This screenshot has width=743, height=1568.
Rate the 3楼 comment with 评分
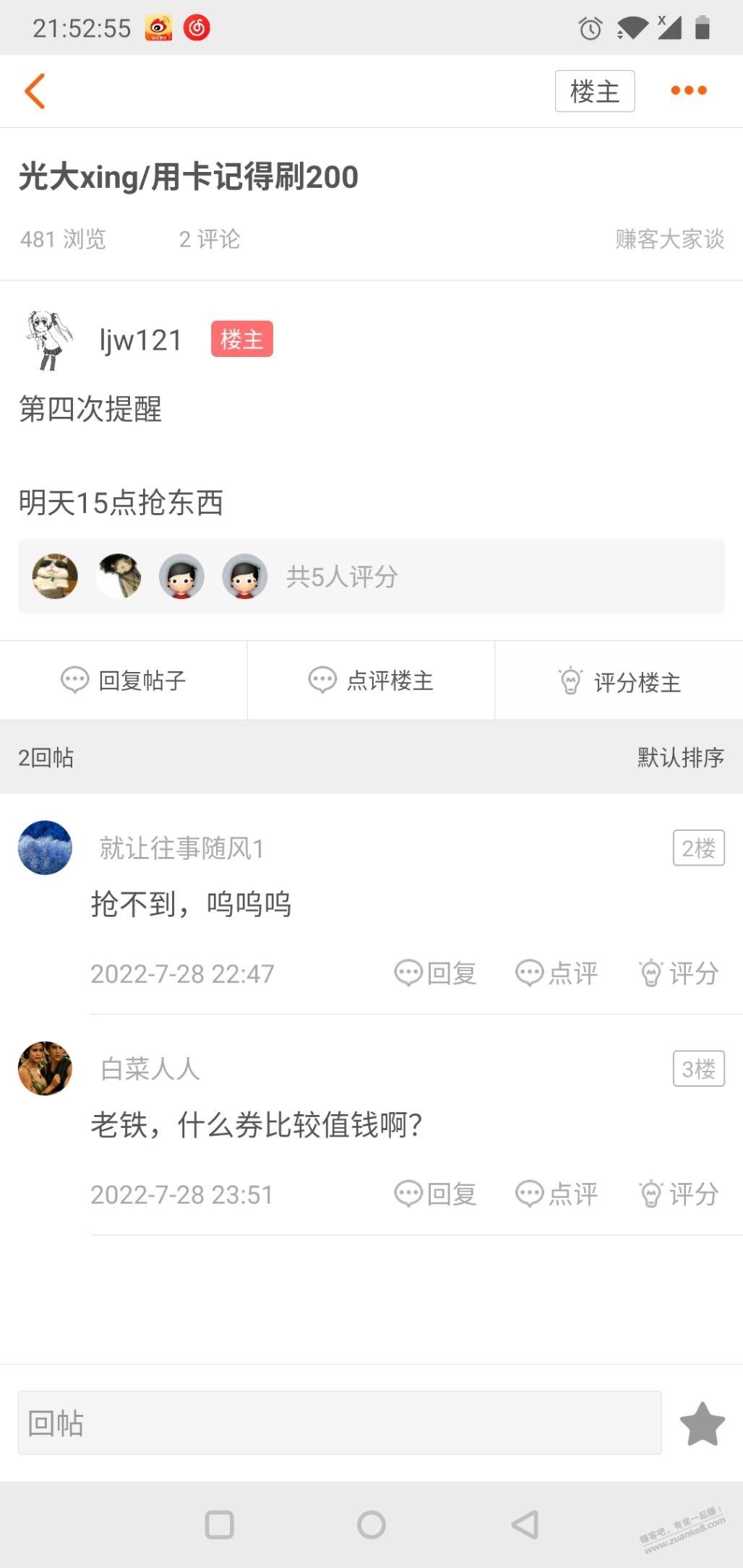tap(678, 1194)
